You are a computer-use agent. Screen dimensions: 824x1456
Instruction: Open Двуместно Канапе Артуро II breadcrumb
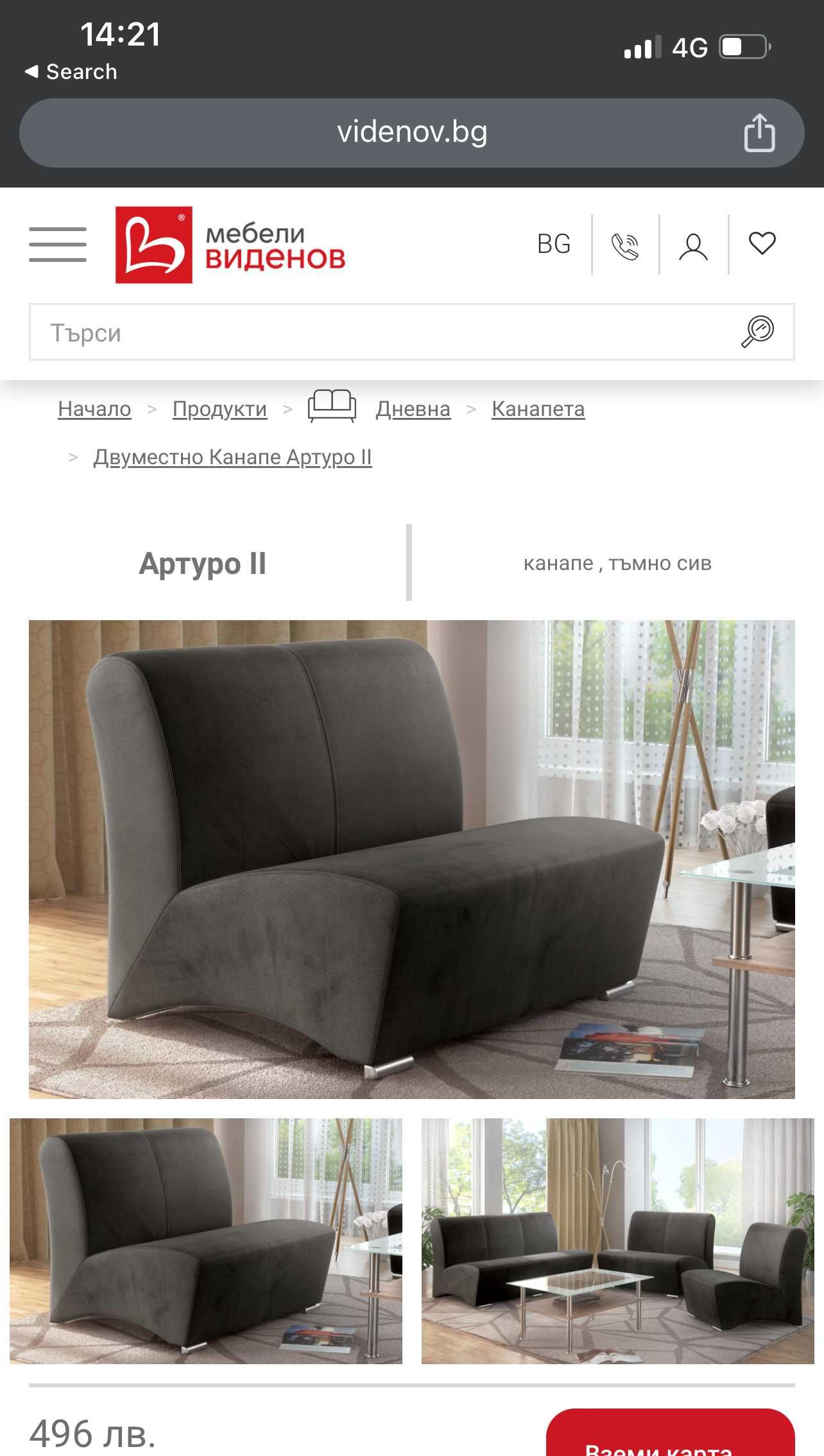(232, 457)
